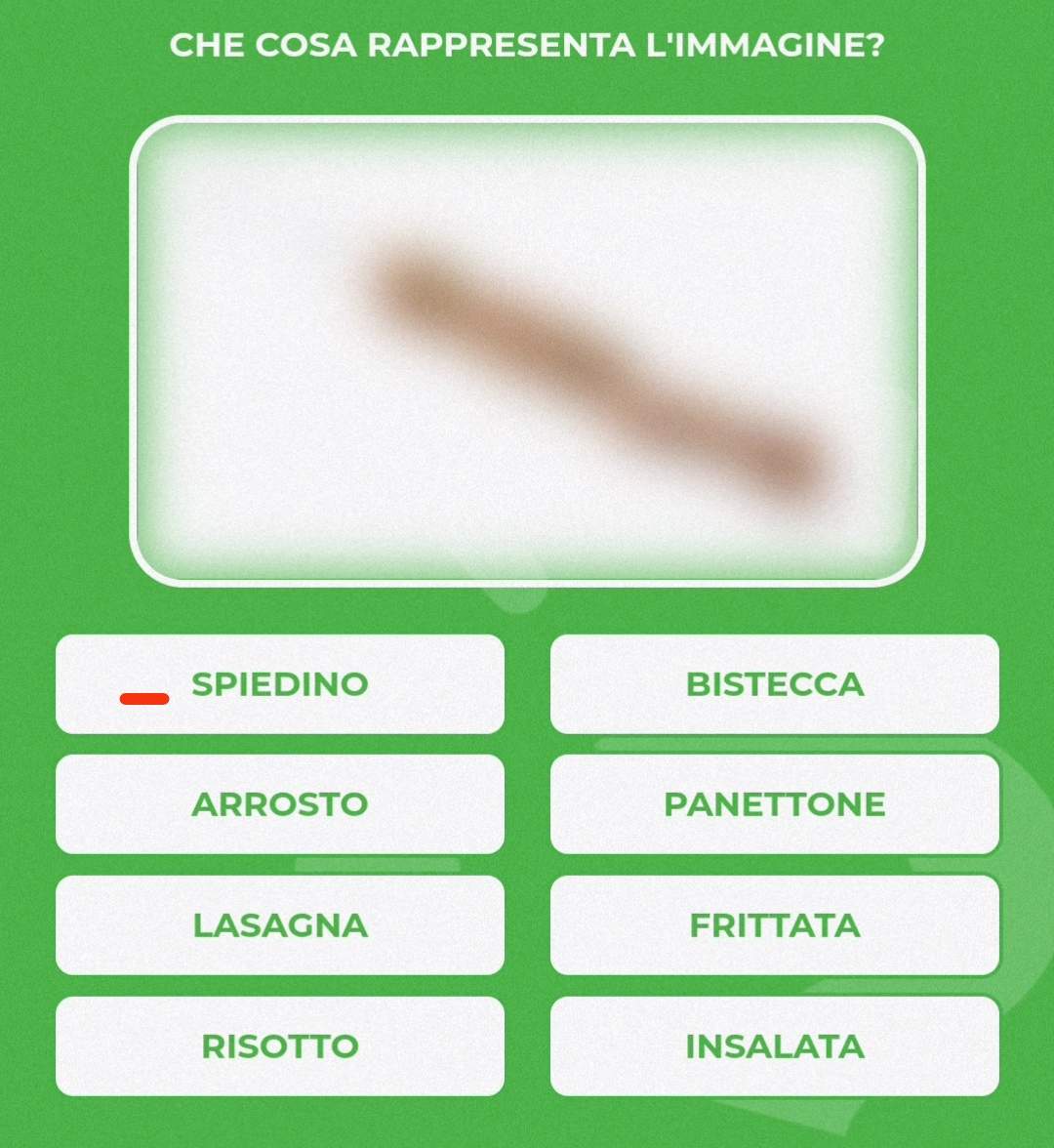Tap the INSALATA answer button
Screen dimensions: 1054x1148
click(x=775, y=1046)
